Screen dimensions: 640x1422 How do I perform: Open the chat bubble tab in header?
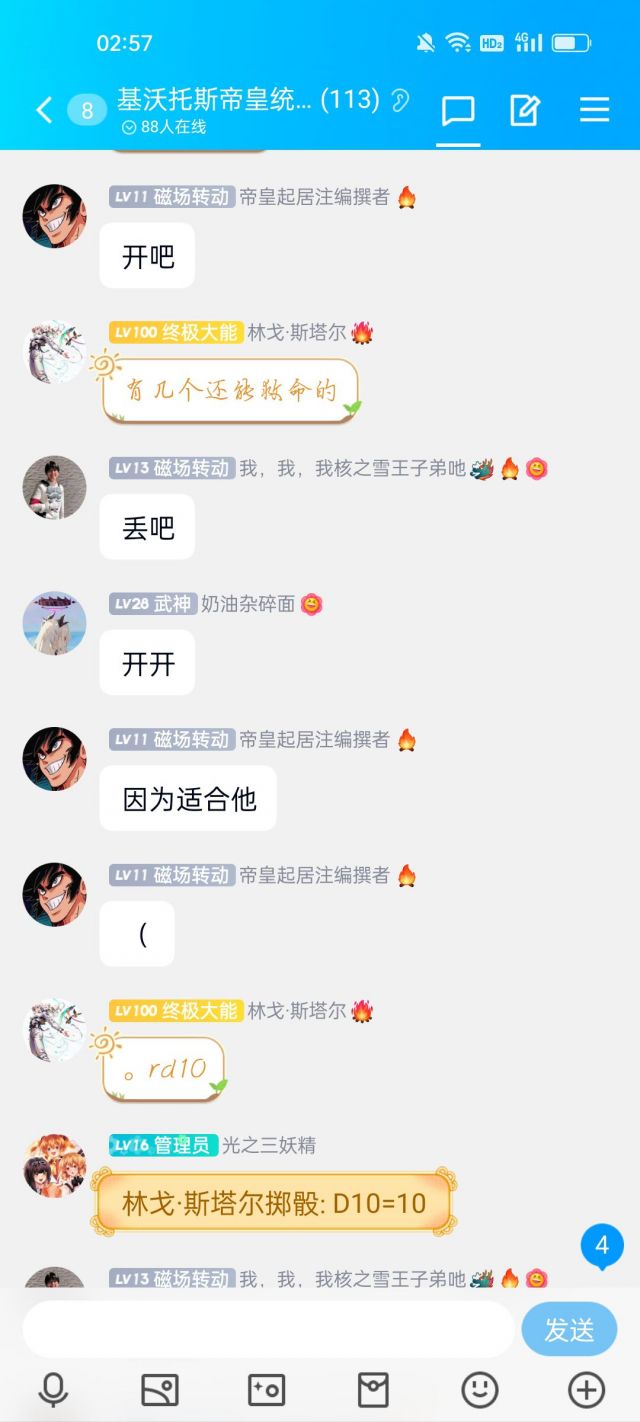pyautogui.click(x=458, y=110)
